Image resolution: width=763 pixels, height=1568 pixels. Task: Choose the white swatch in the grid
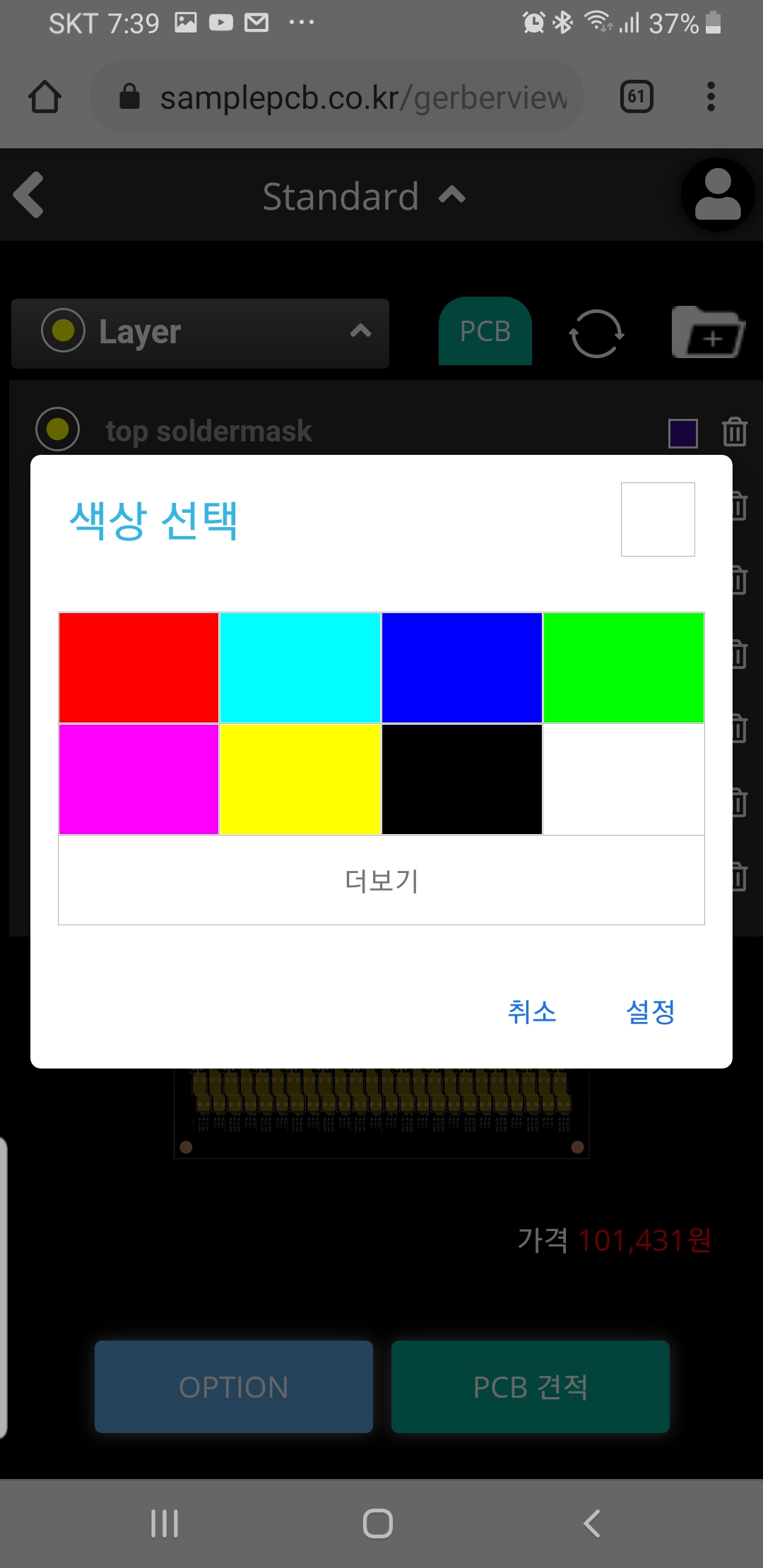[624, 779]
